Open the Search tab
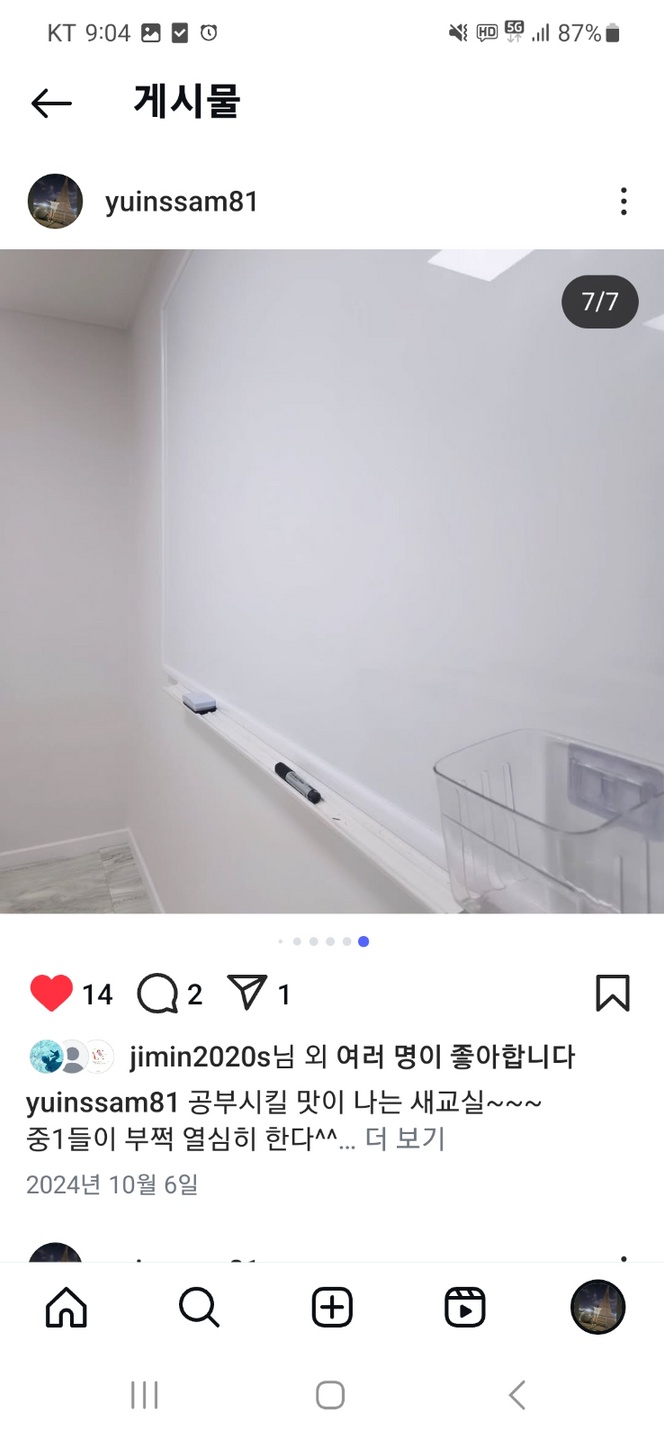664x1440 pixels. pos(199,1307)
